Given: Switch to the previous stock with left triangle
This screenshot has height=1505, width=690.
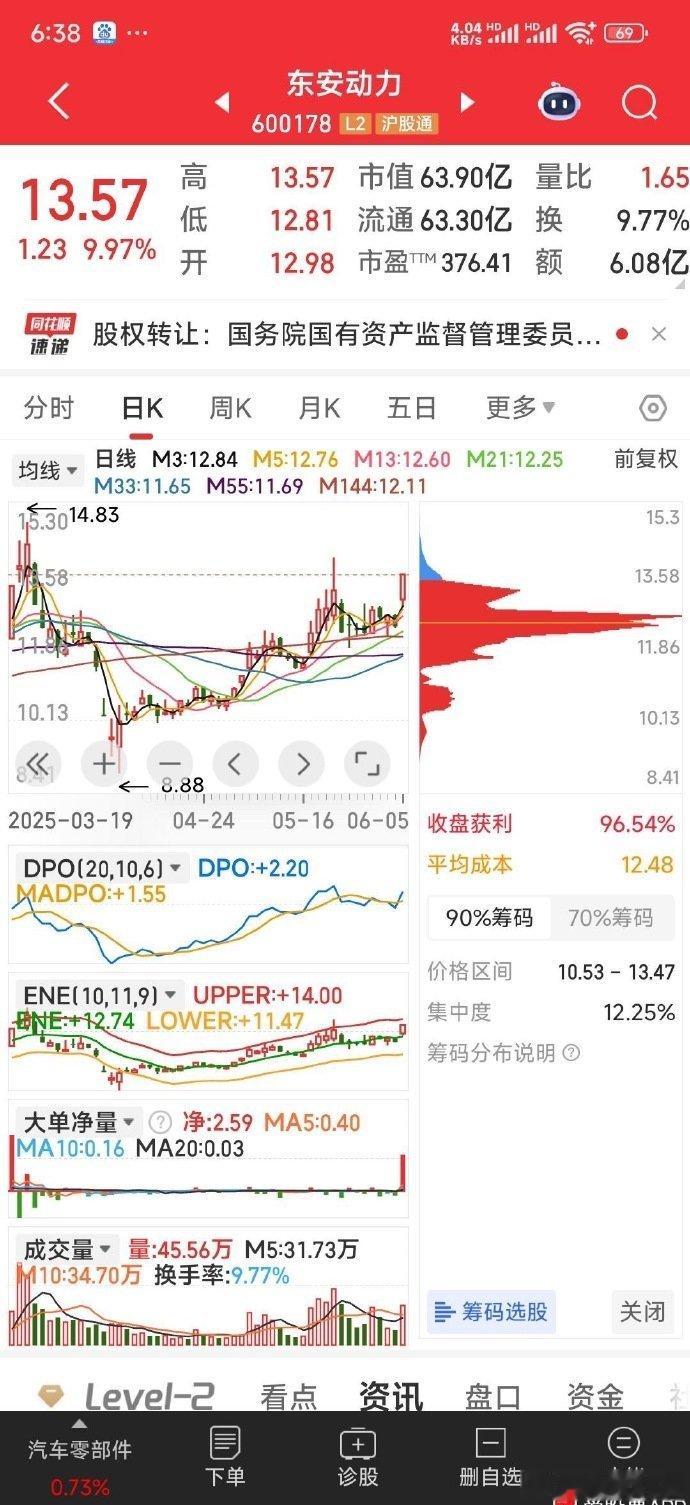Looking at the screenshot, I should click(222, 102).
